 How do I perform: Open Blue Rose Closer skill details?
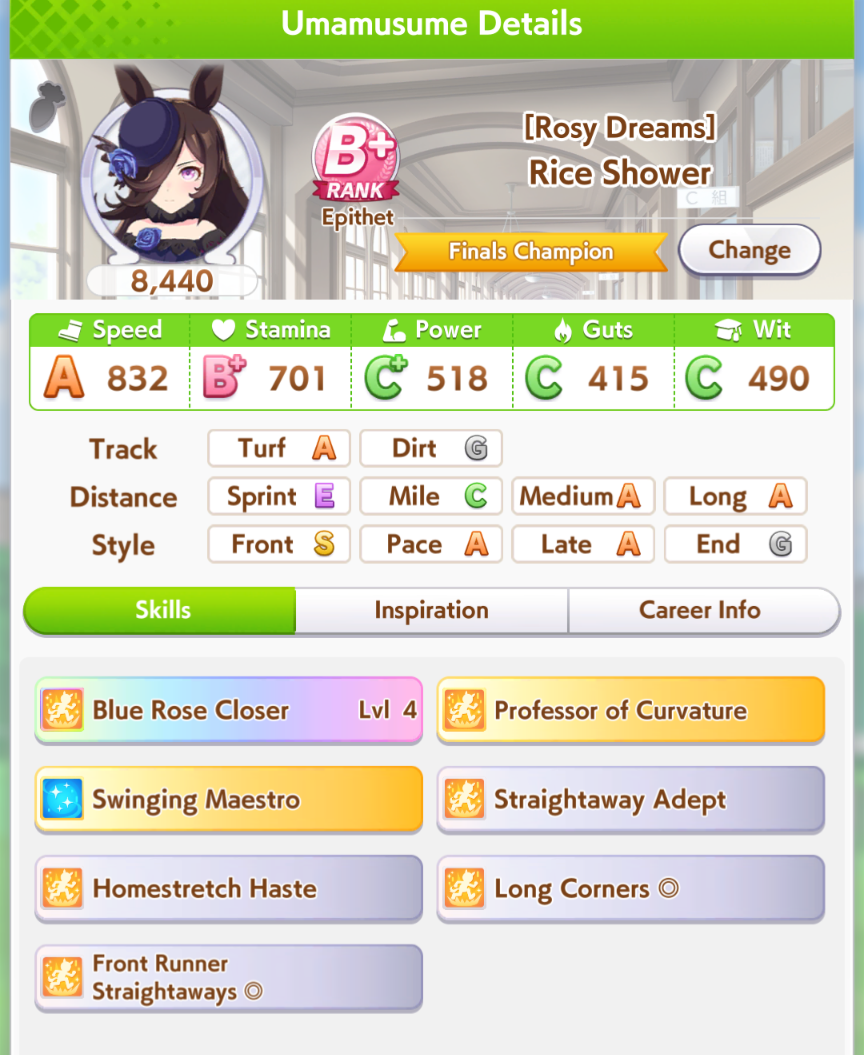click(x=229, y=711)
